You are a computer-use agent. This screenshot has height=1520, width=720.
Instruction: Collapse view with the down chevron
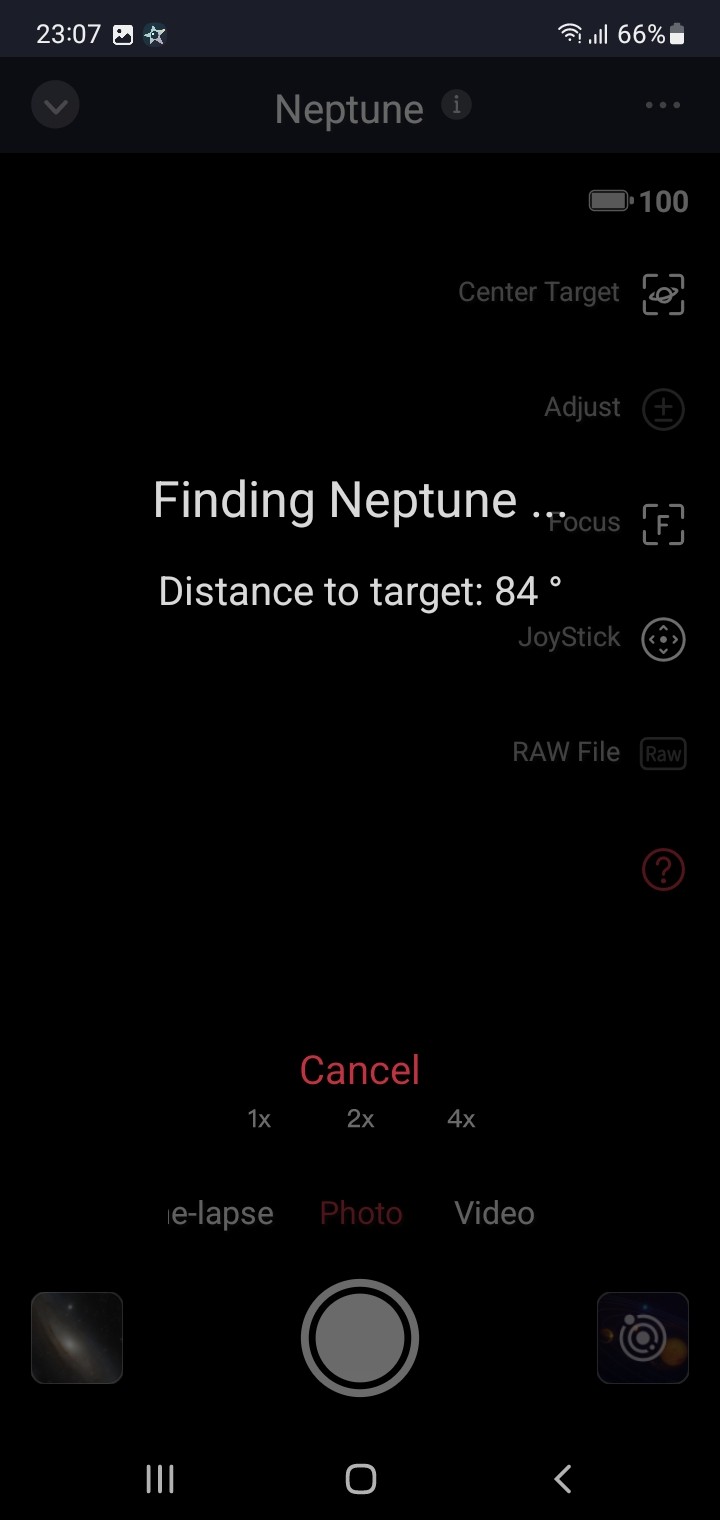(x=55, y=105)
